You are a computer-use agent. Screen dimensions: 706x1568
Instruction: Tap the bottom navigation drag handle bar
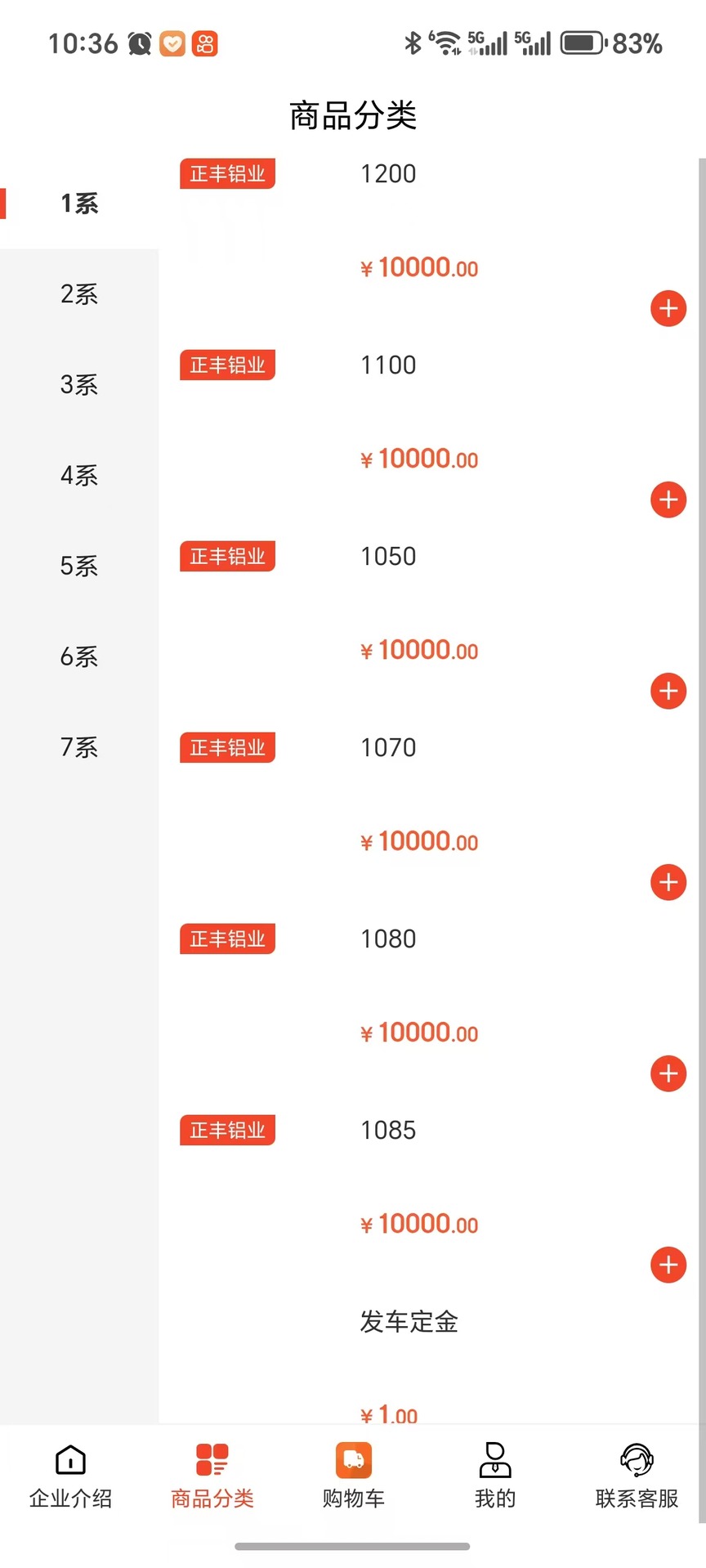[353, 1546]
